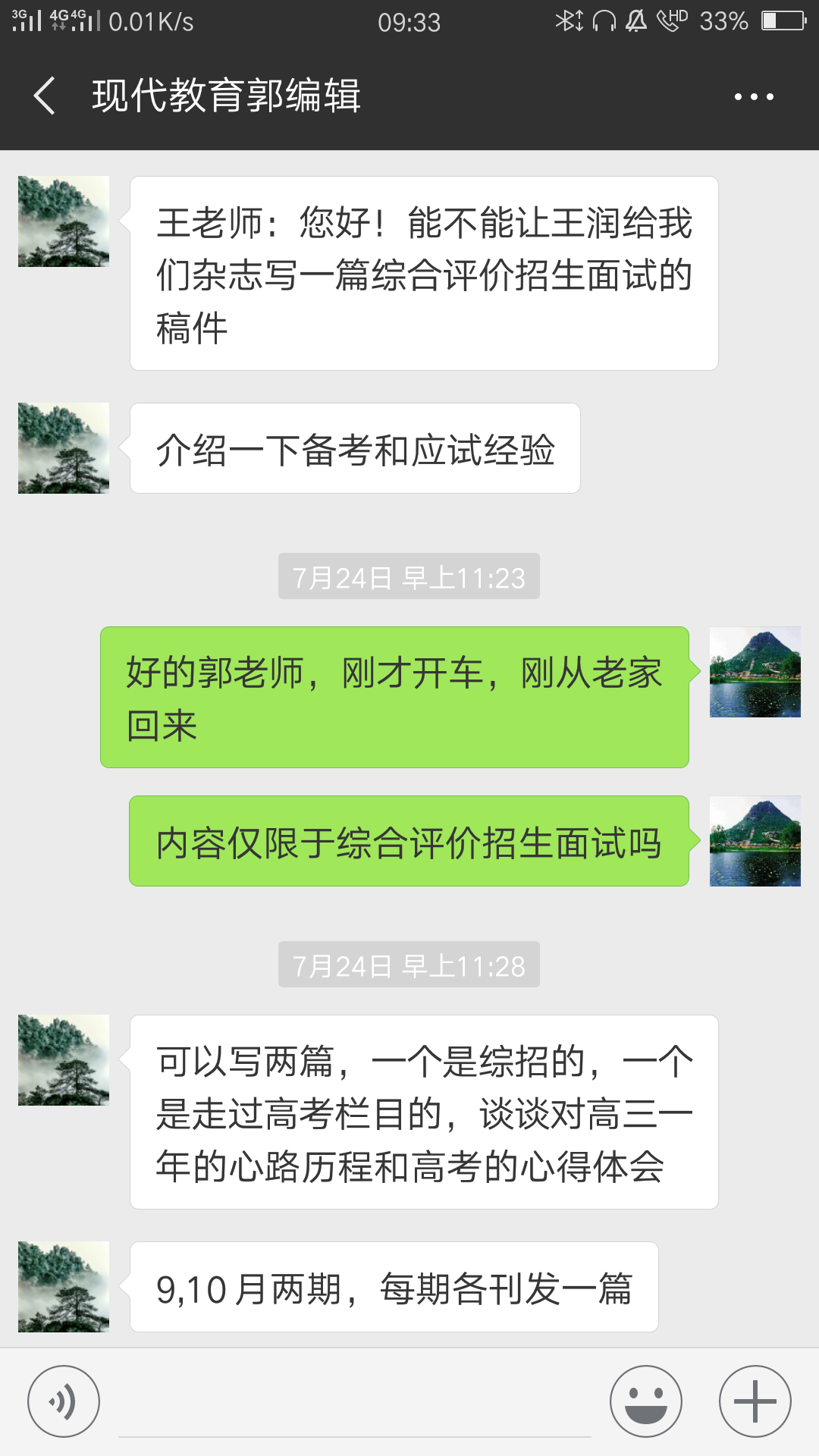Tap the headset icon in status bar
This screenshot has height=1456, width=819.
[603, 22]
